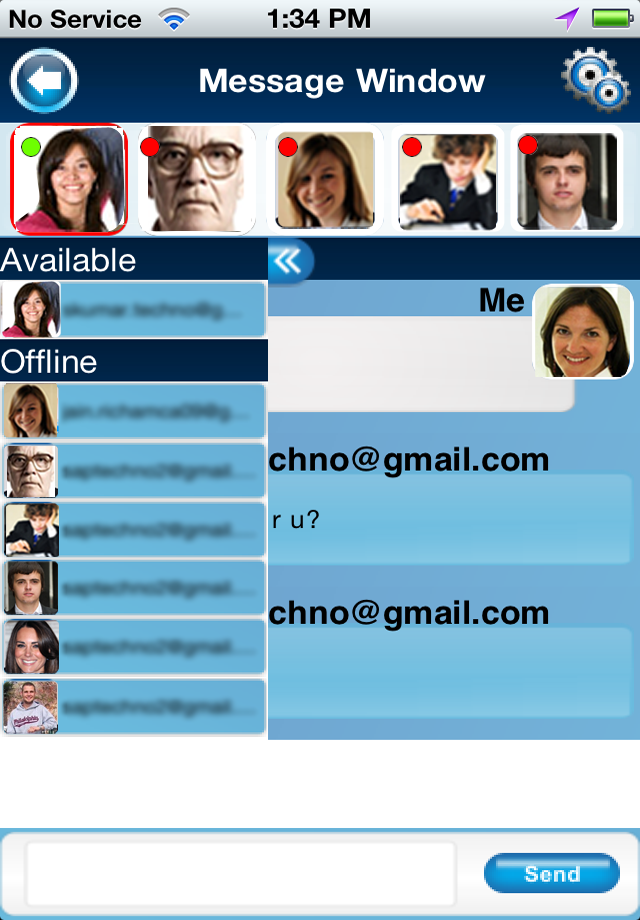Select the man in suit avatar in the top strip

pos(567,180)
